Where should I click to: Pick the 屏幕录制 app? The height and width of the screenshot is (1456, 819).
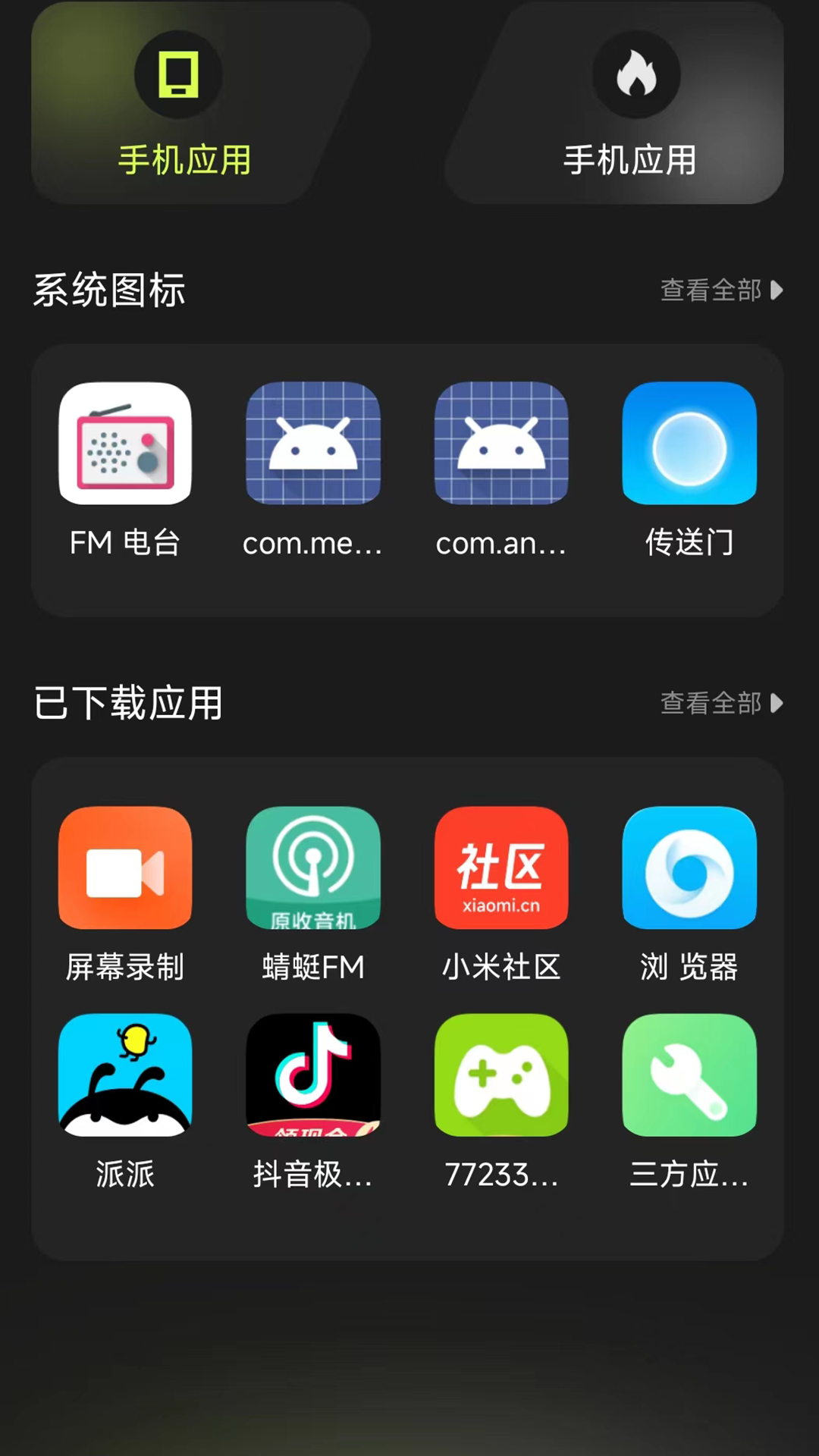click(x=125, y=868)
